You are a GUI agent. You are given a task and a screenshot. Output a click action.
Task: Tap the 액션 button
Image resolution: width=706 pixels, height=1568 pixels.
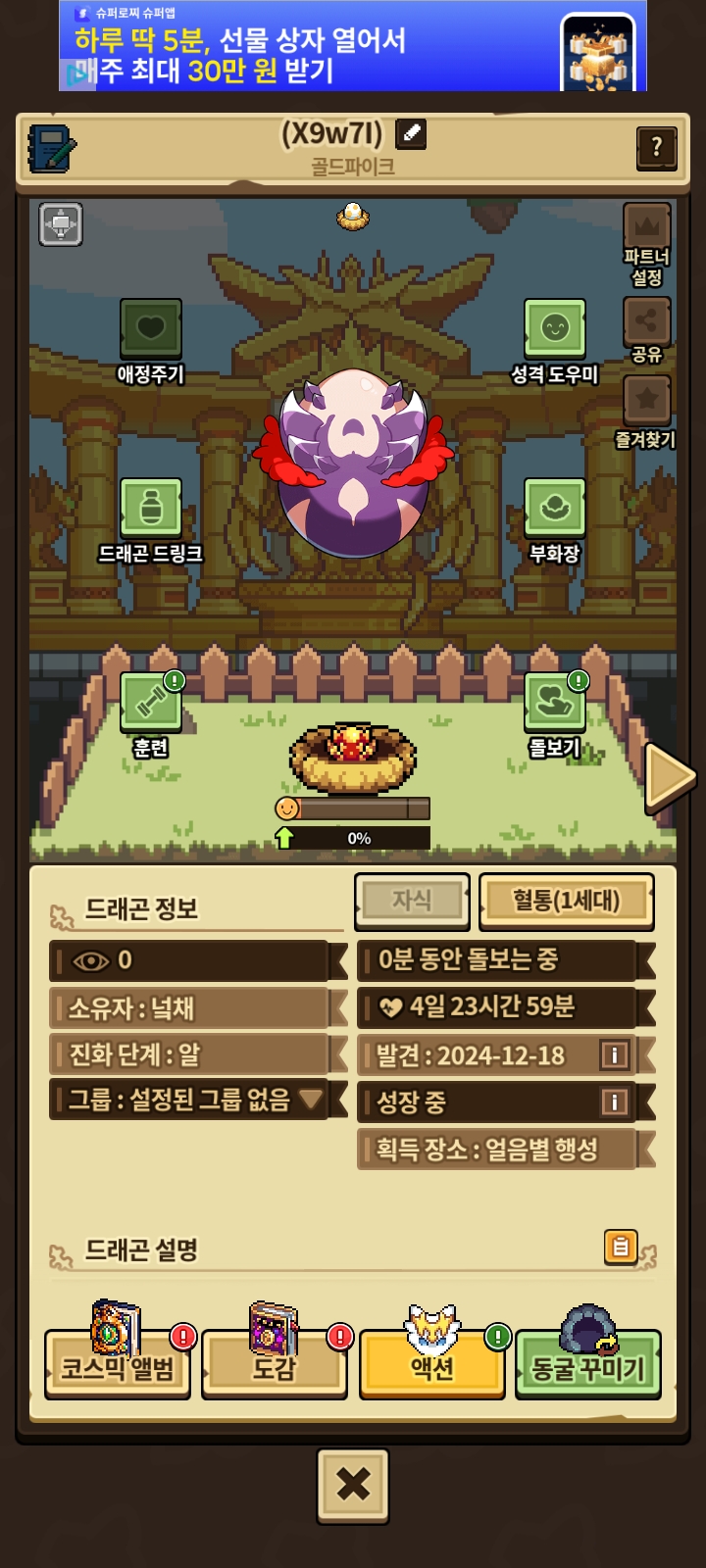point(431,1363)
